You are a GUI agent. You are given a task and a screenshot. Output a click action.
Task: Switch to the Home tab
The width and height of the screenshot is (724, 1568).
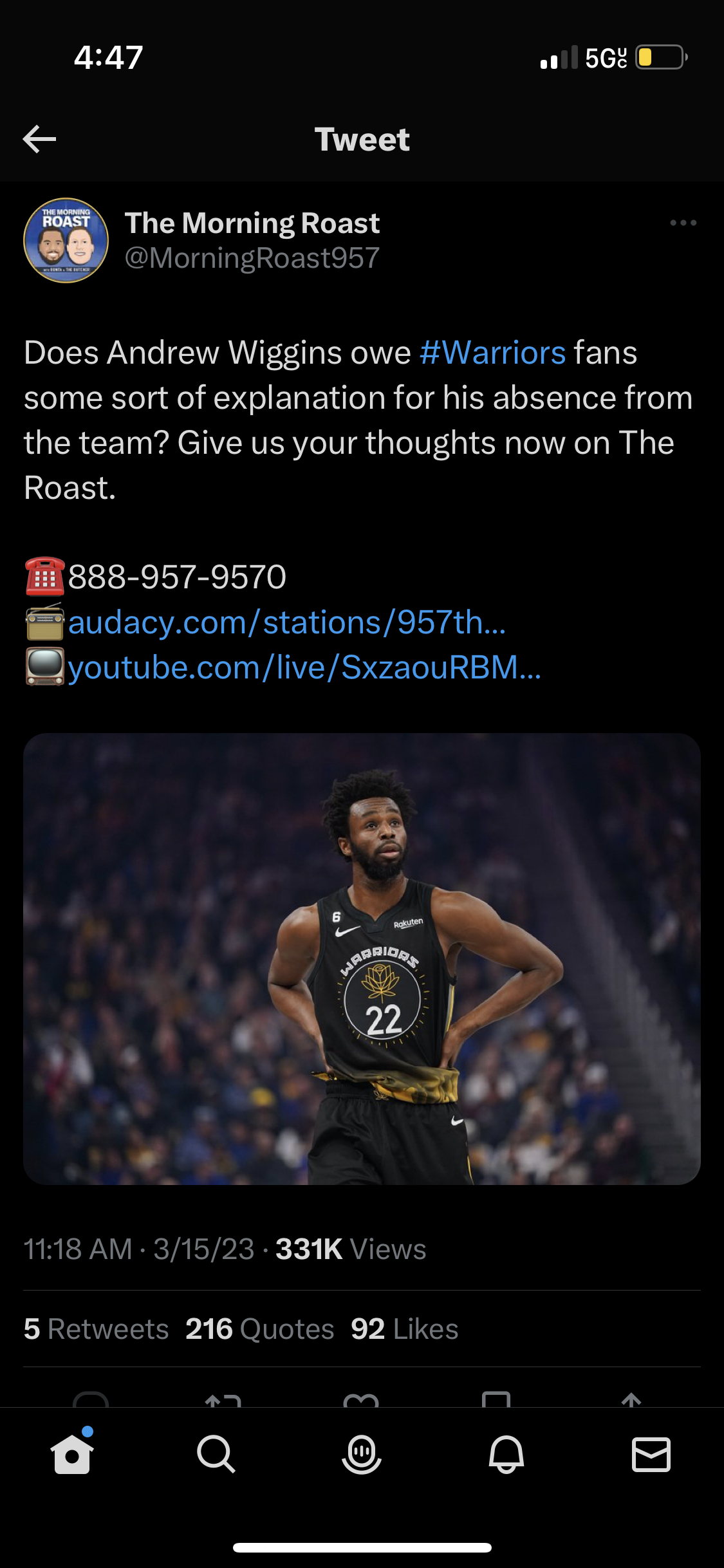(x=72, y=1454)
